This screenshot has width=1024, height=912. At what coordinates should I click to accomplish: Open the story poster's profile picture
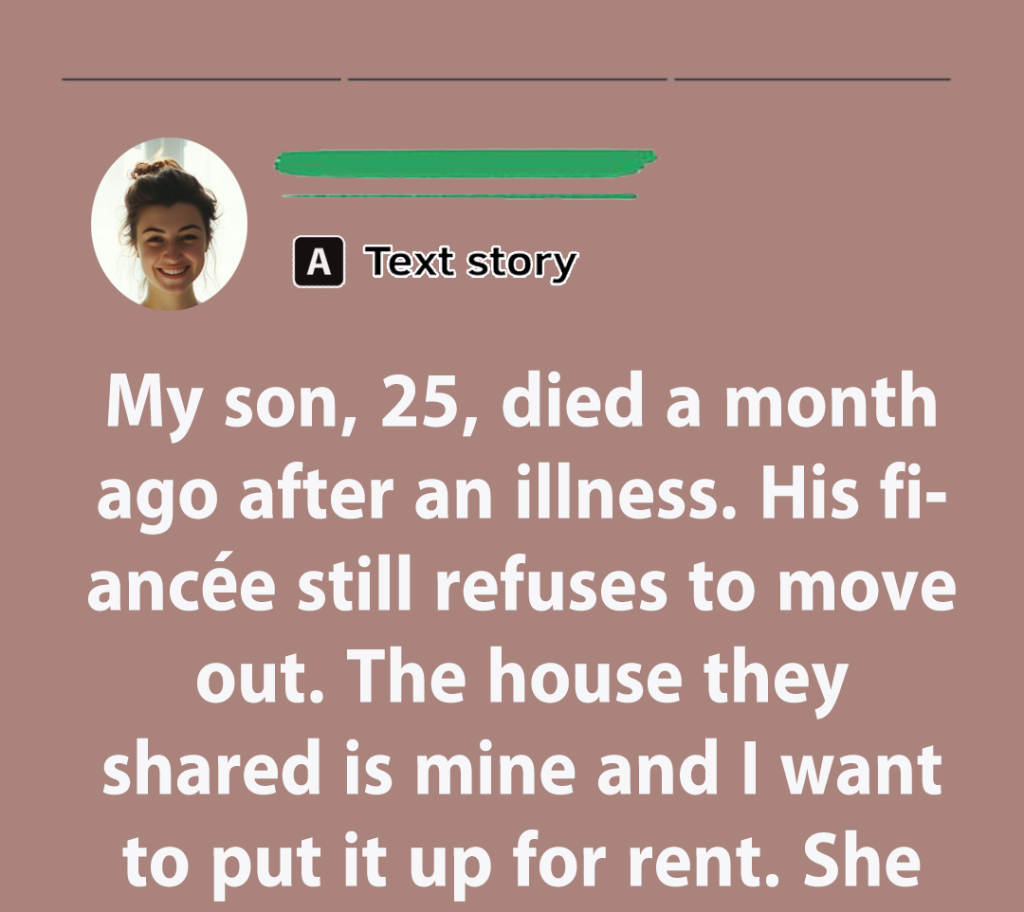[169, 222]
